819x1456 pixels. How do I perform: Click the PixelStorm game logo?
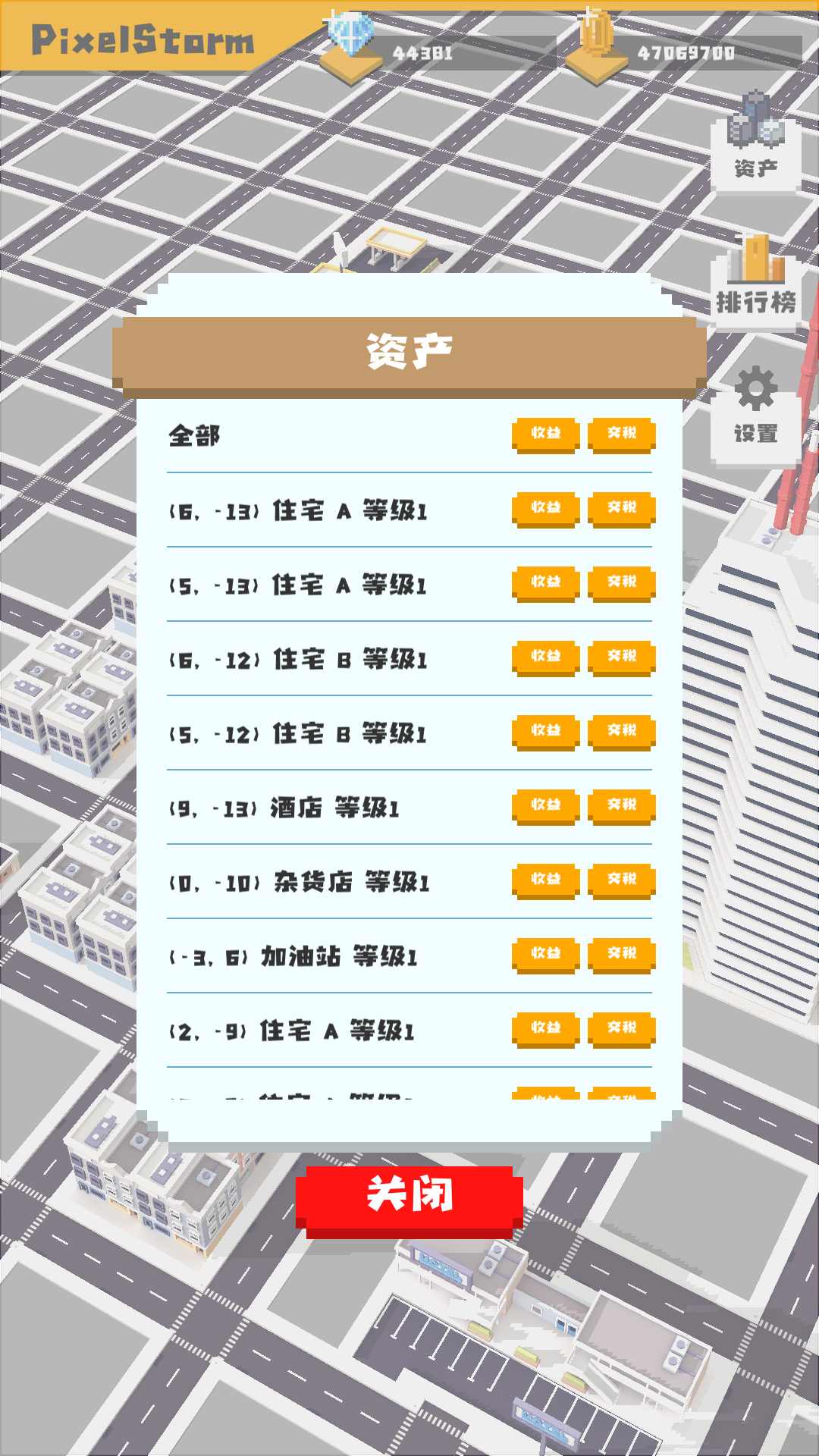coord(140,42)
